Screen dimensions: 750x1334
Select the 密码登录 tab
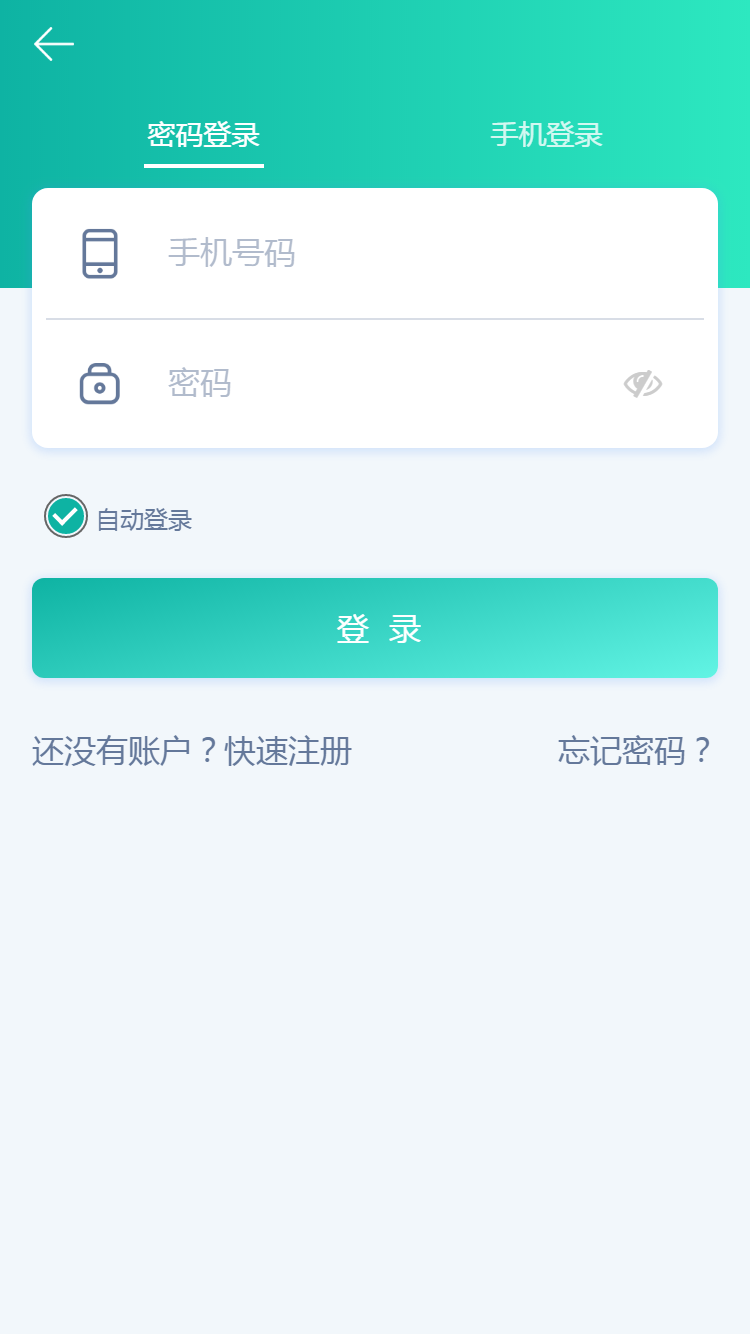tap(203, 135)
